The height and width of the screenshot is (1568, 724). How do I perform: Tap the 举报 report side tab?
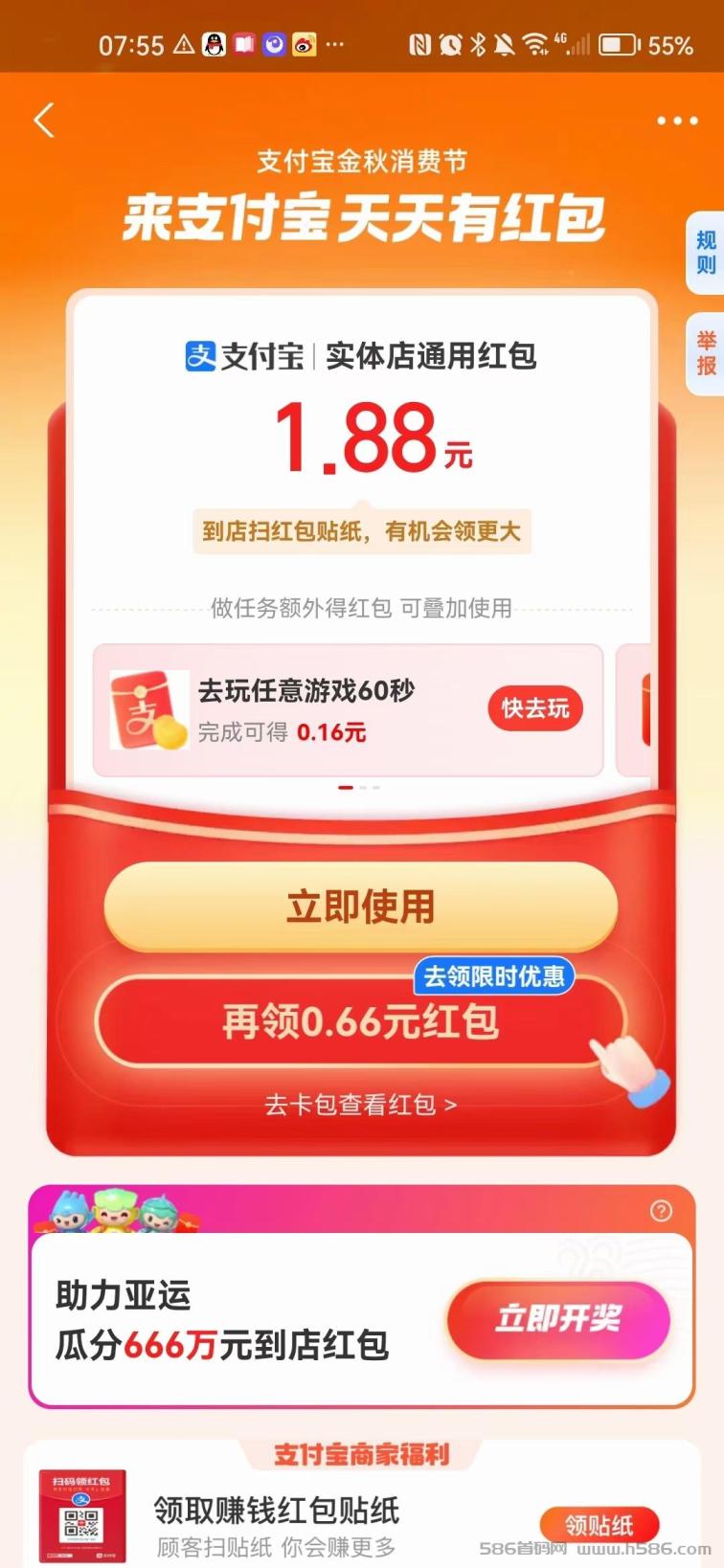[706, 353]
